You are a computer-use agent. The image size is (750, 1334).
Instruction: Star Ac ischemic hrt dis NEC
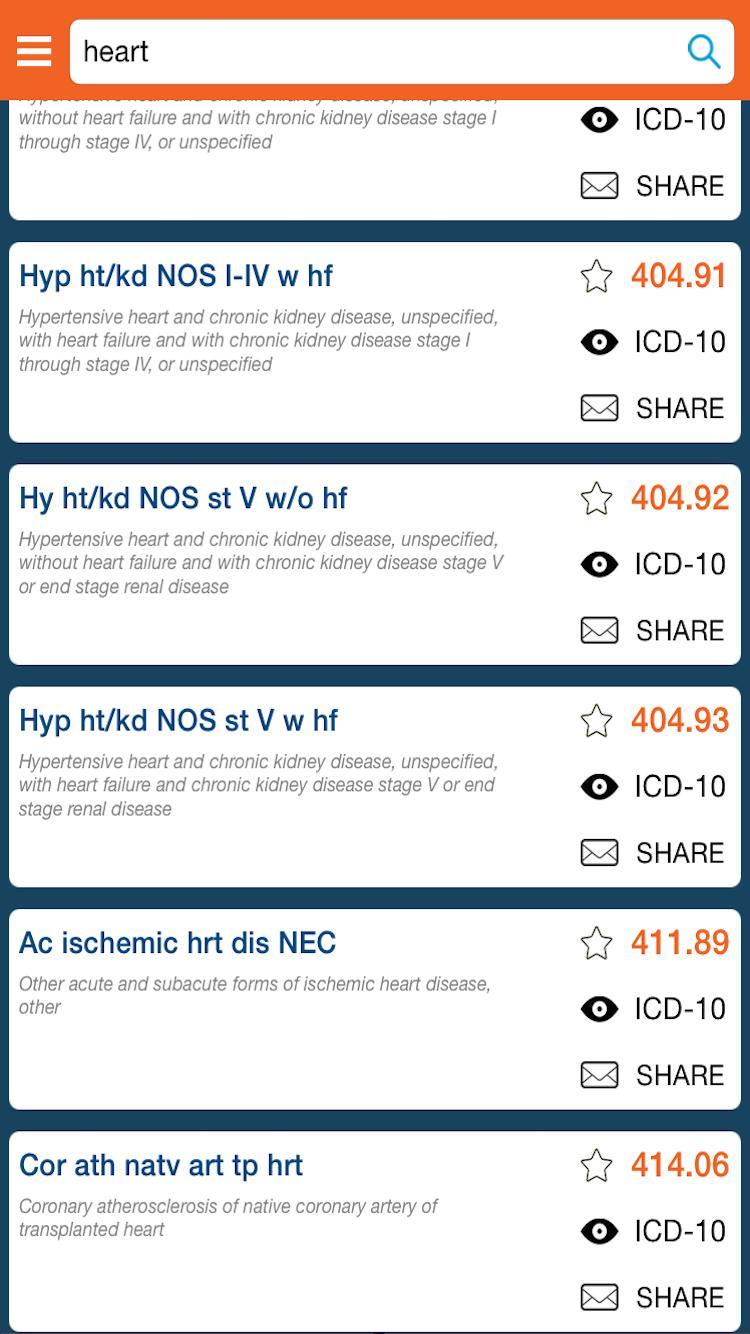pyautogui.click(x=597, y=942)
